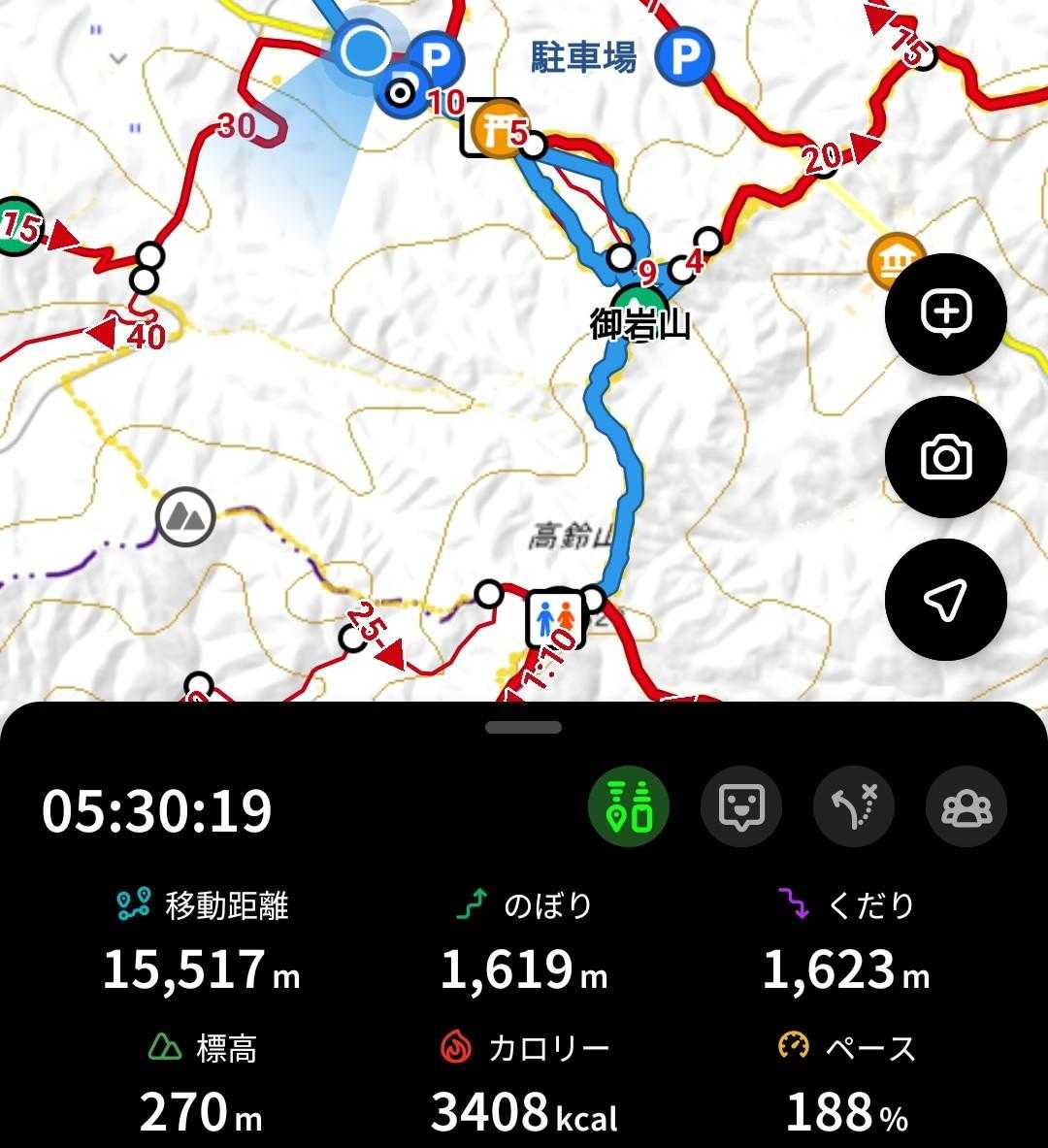Image resolution: width=1048 pixels, height=1148 pixels.
Task: Add a memo to the map
Action: (x=945, y=314)
